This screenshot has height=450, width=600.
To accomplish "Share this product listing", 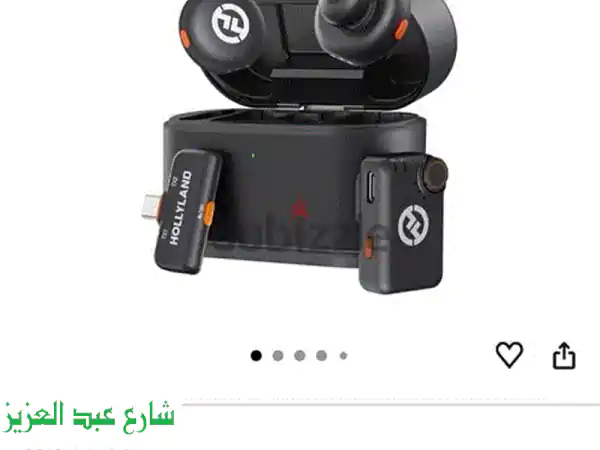I will 564,355.
